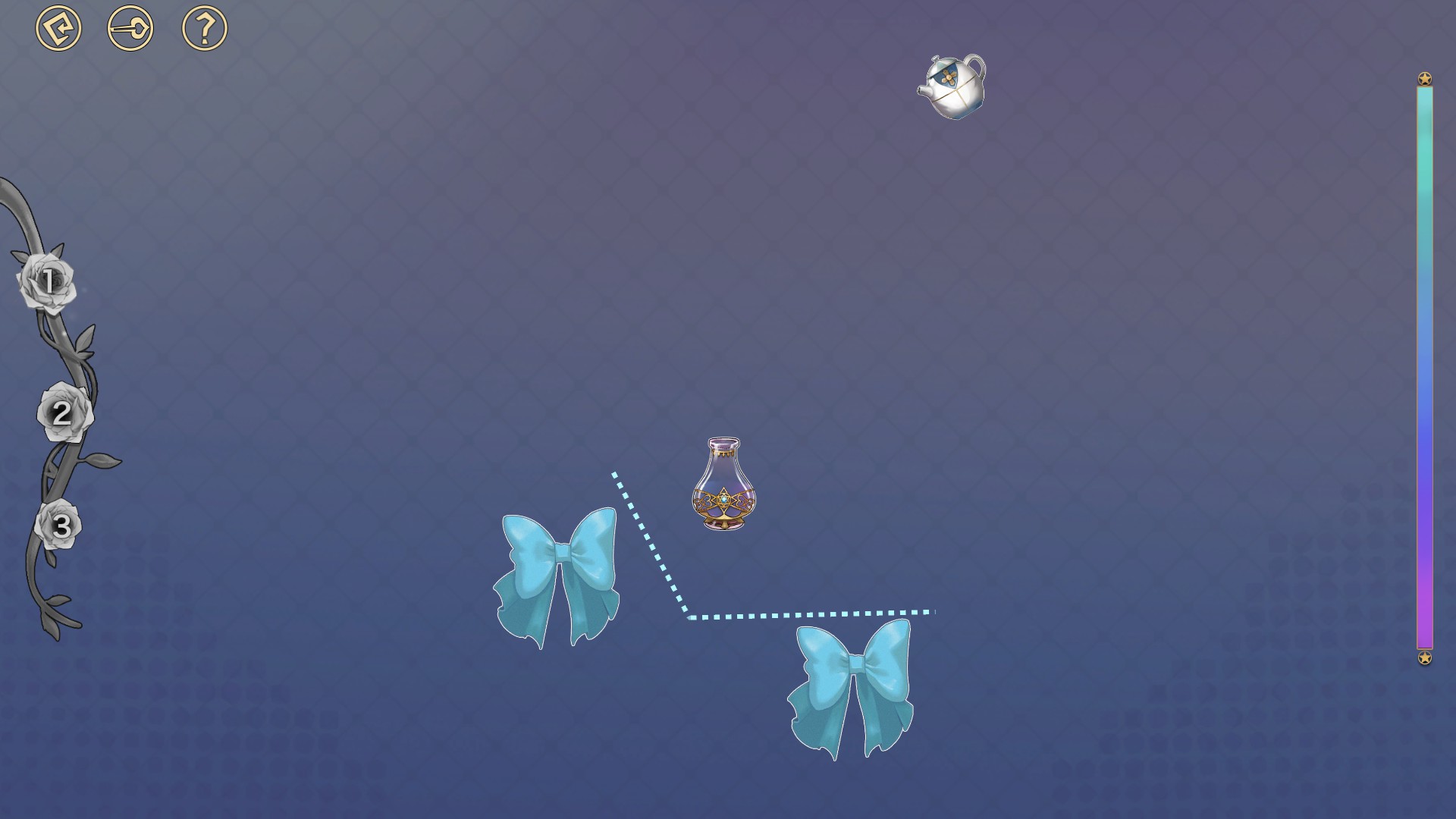1456x819 pixels.
Task: Tap the purple vase object
Action: click(x=723, y=485)
